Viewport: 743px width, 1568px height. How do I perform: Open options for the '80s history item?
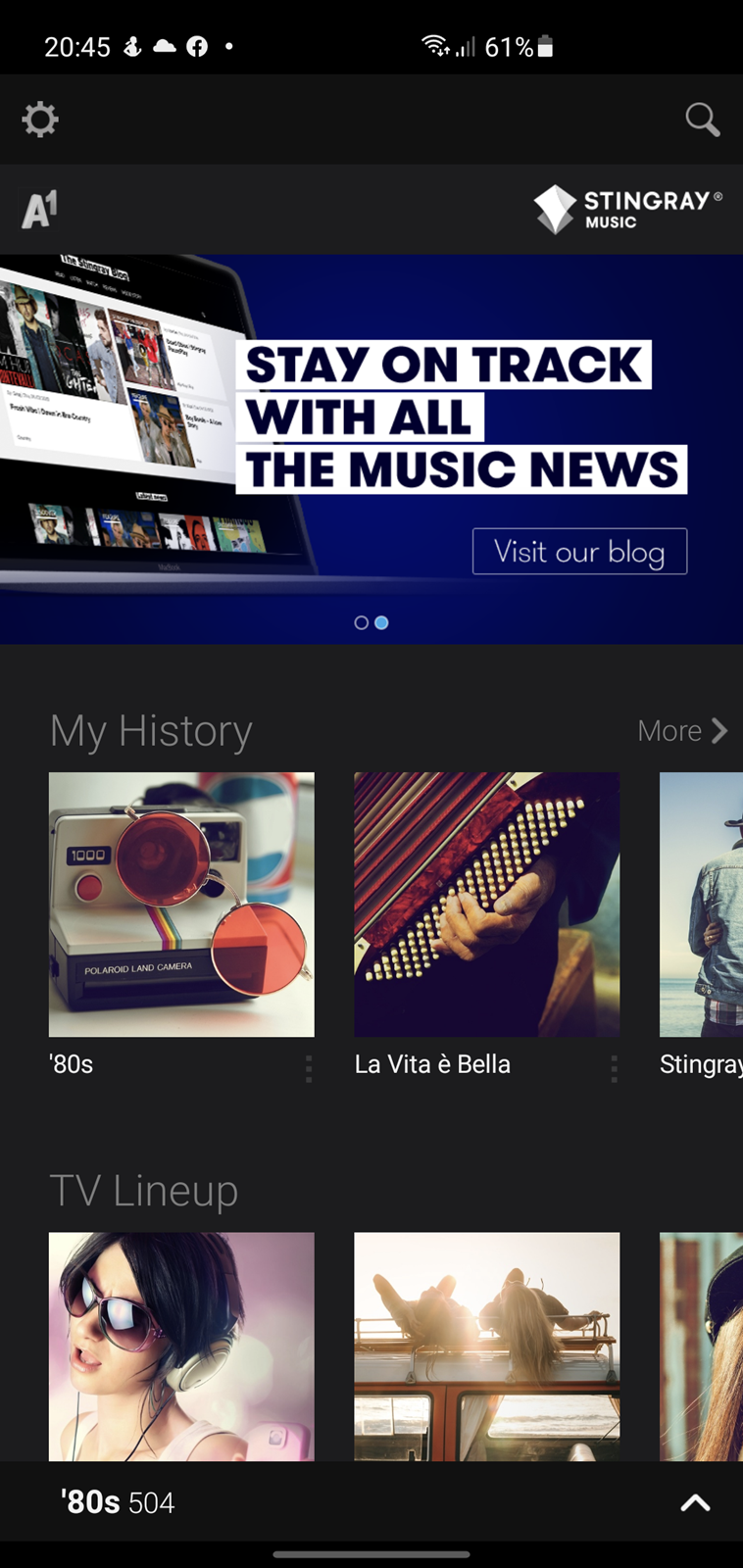(309, 1068)
